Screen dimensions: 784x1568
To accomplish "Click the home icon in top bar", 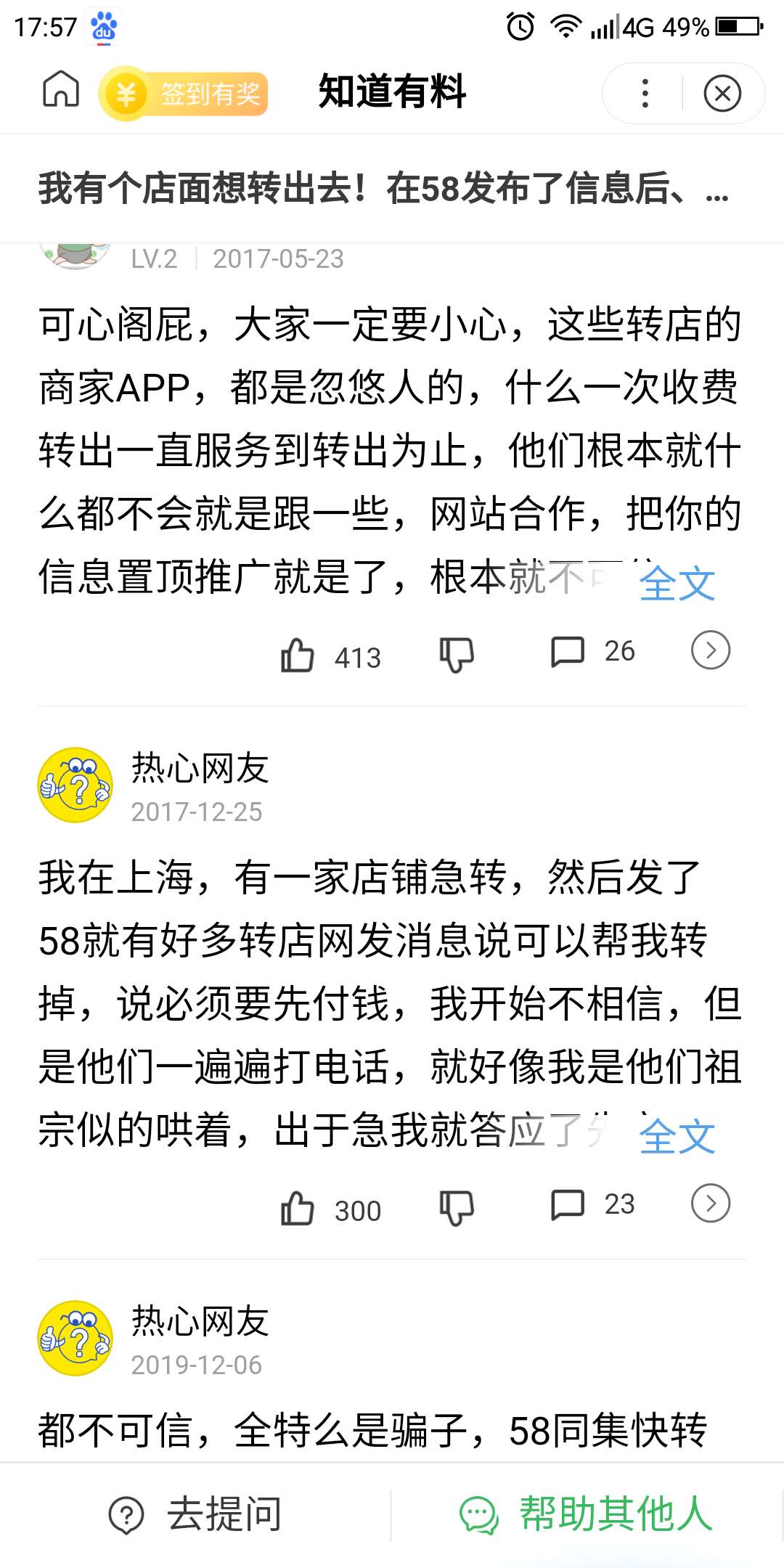I will 60,92.
